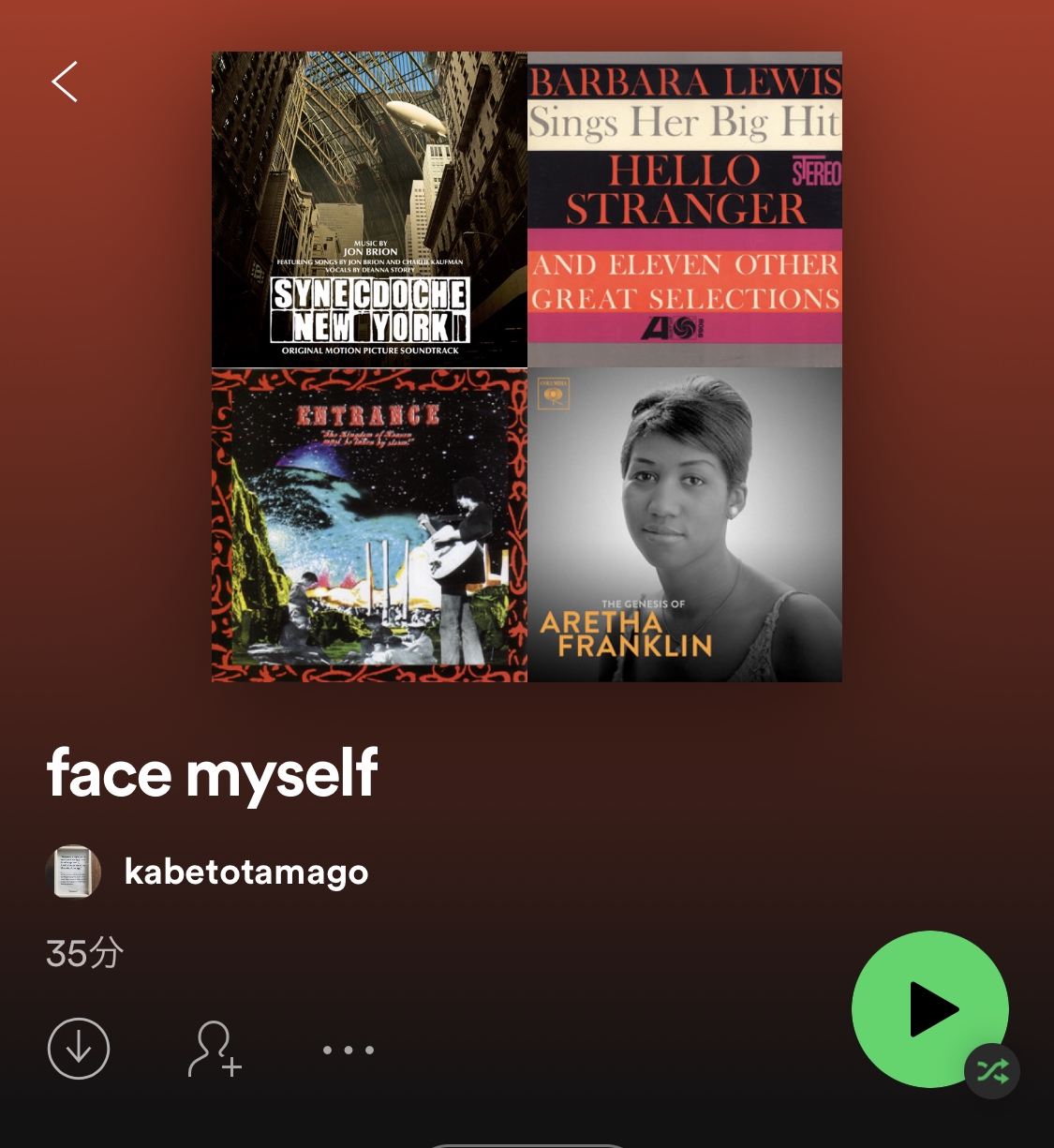Tap the playlist title face myself
This screenshot has width=1054, height=1148.
click(212, 773)
